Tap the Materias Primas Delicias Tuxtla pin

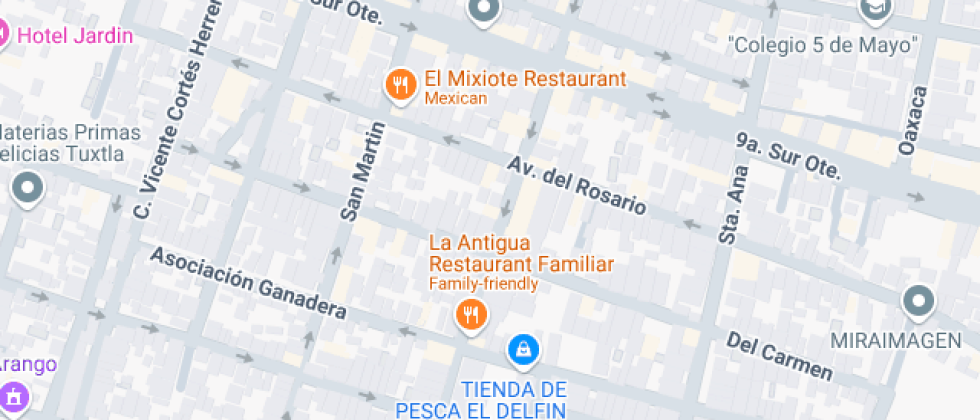click(x=27, y=187)
